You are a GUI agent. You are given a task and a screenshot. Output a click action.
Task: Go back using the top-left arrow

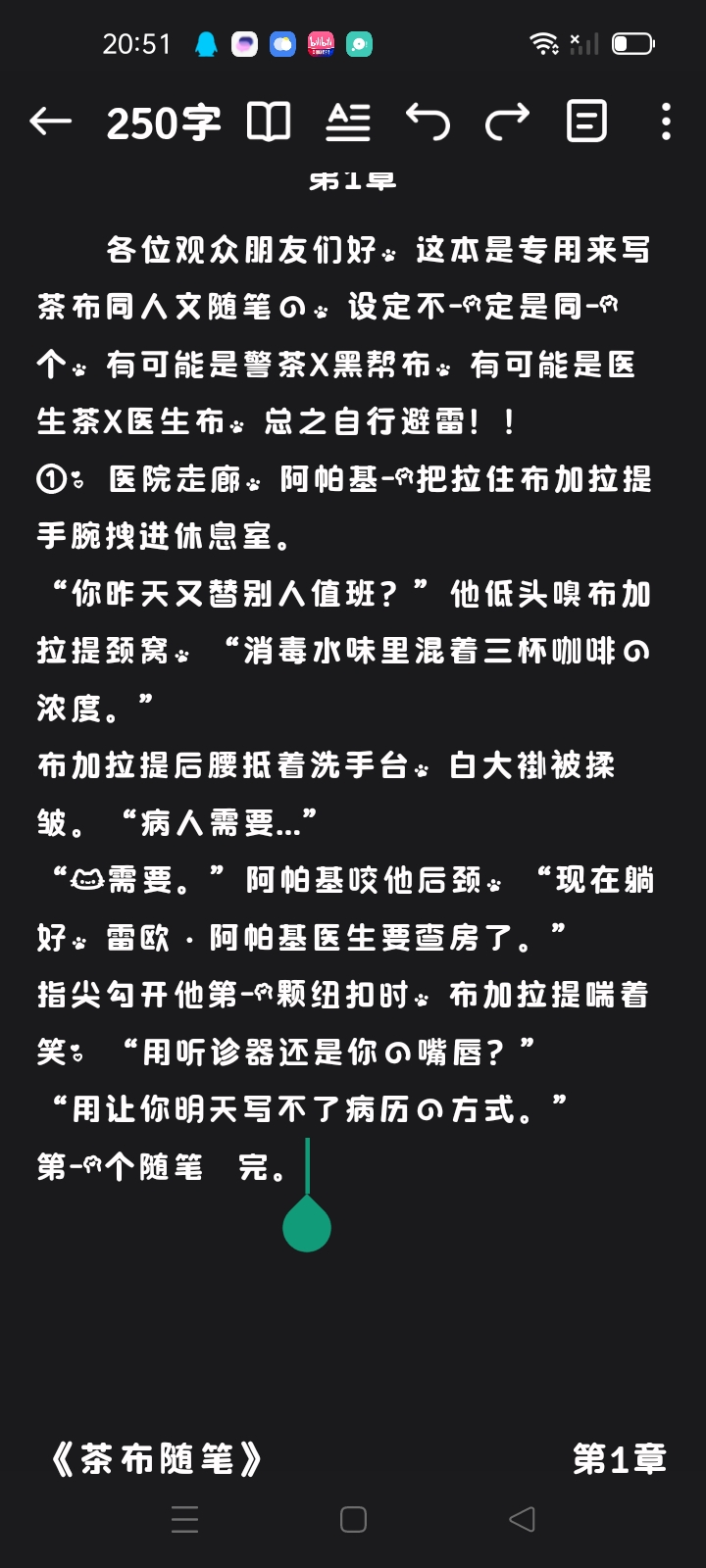(x=51, y=122)
